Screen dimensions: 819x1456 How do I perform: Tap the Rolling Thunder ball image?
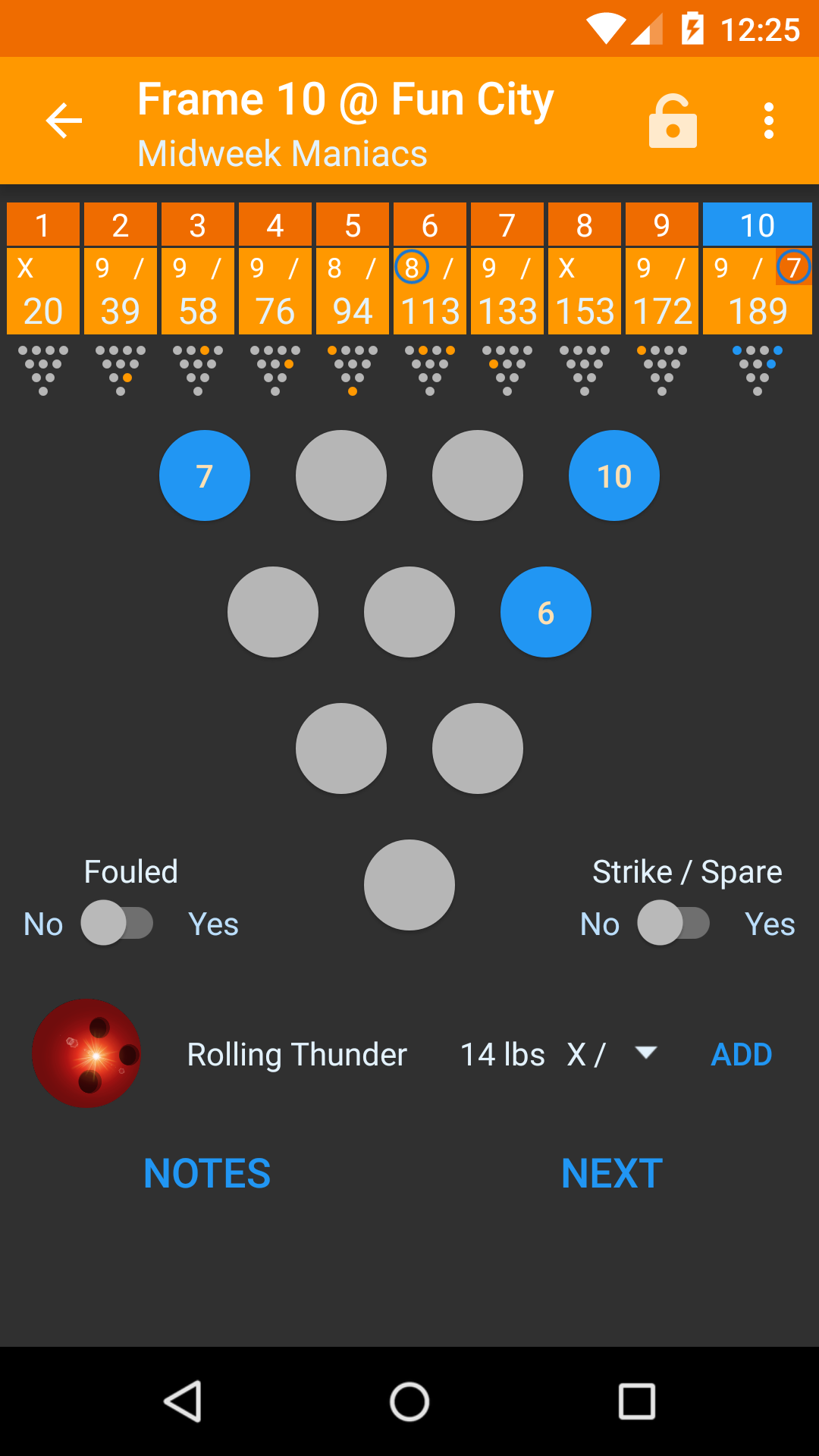click(x=86, y=1053)
